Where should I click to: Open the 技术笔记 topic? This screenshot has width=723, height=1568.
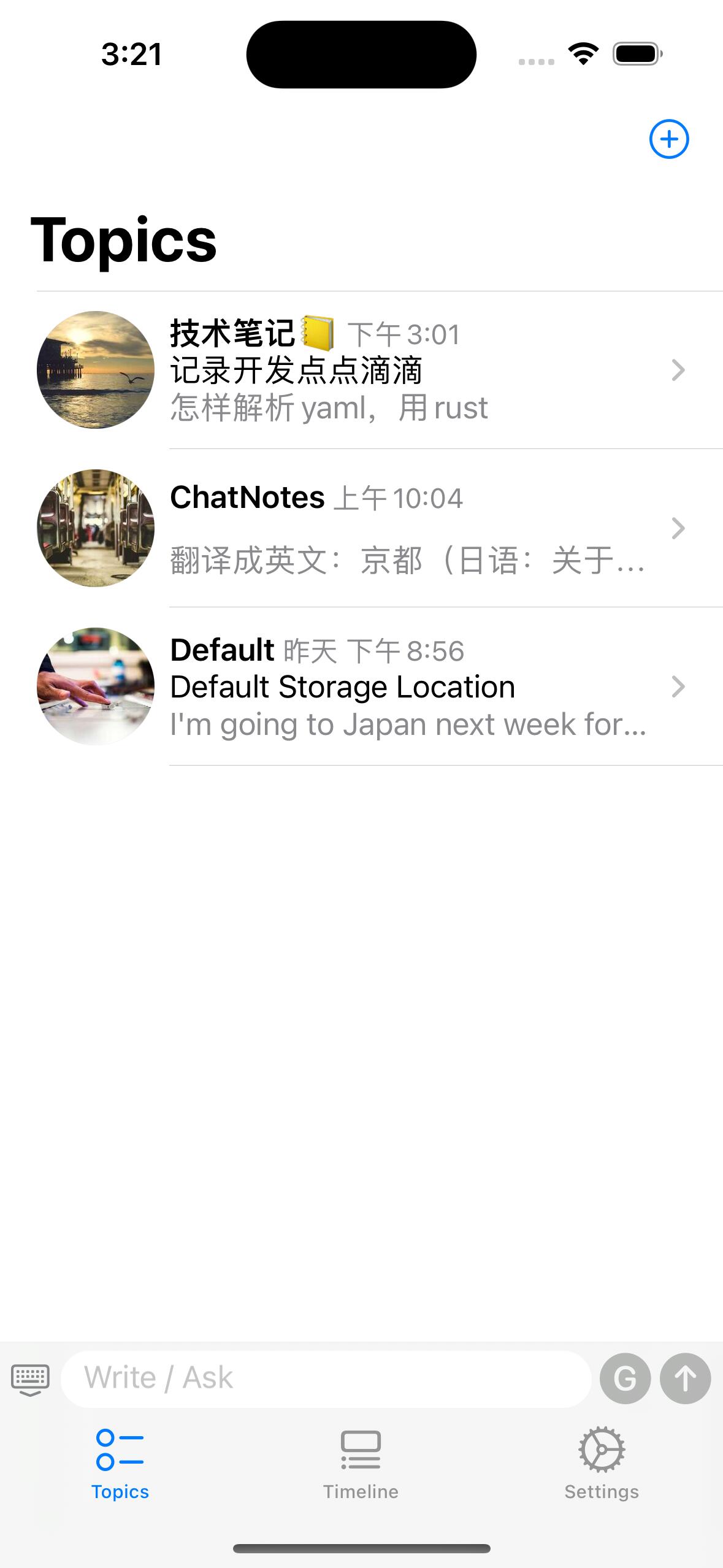[x=380, y=370]
